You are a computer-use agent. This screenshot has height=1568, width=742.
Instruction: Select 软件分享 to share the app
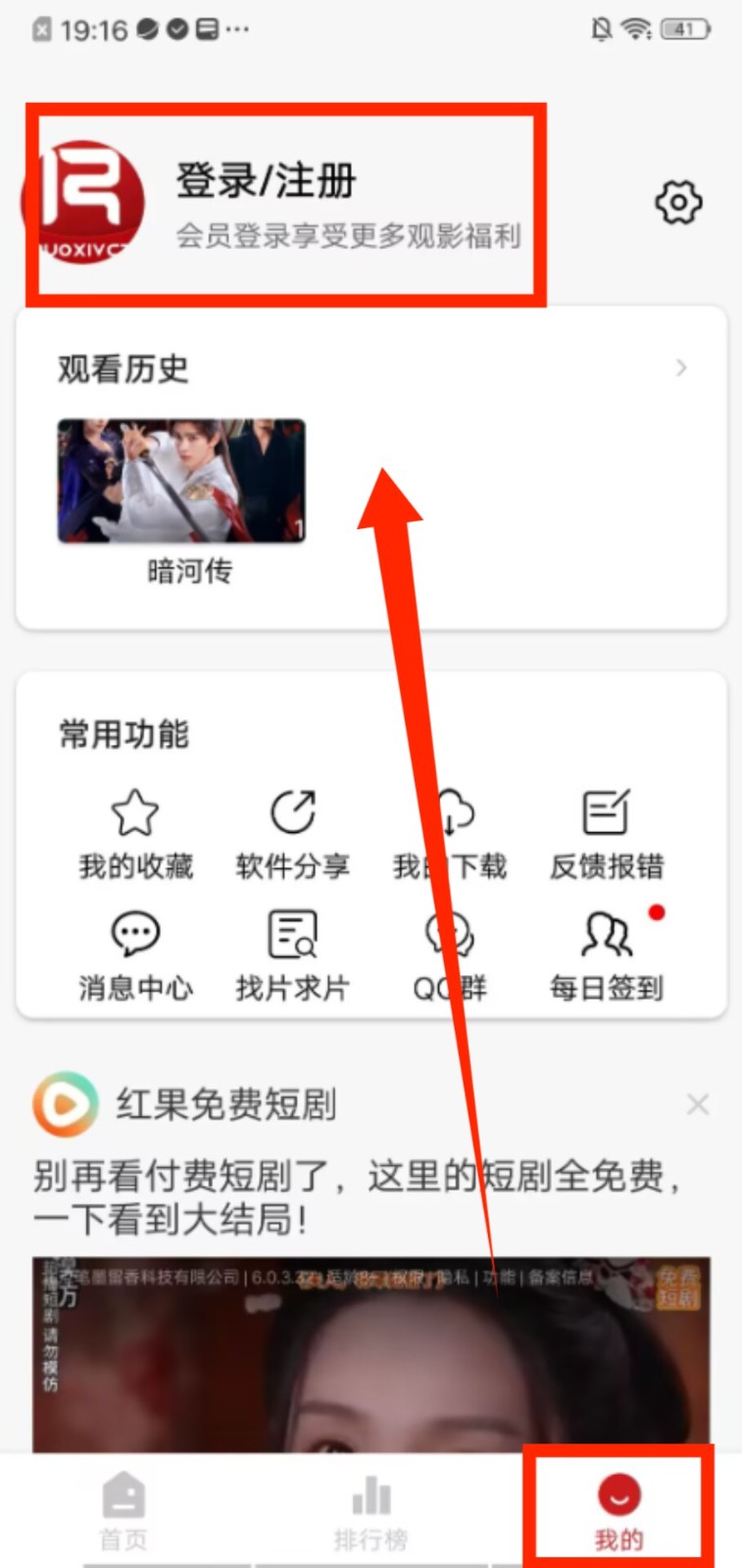pyautogui.click(x=292, y=833)
